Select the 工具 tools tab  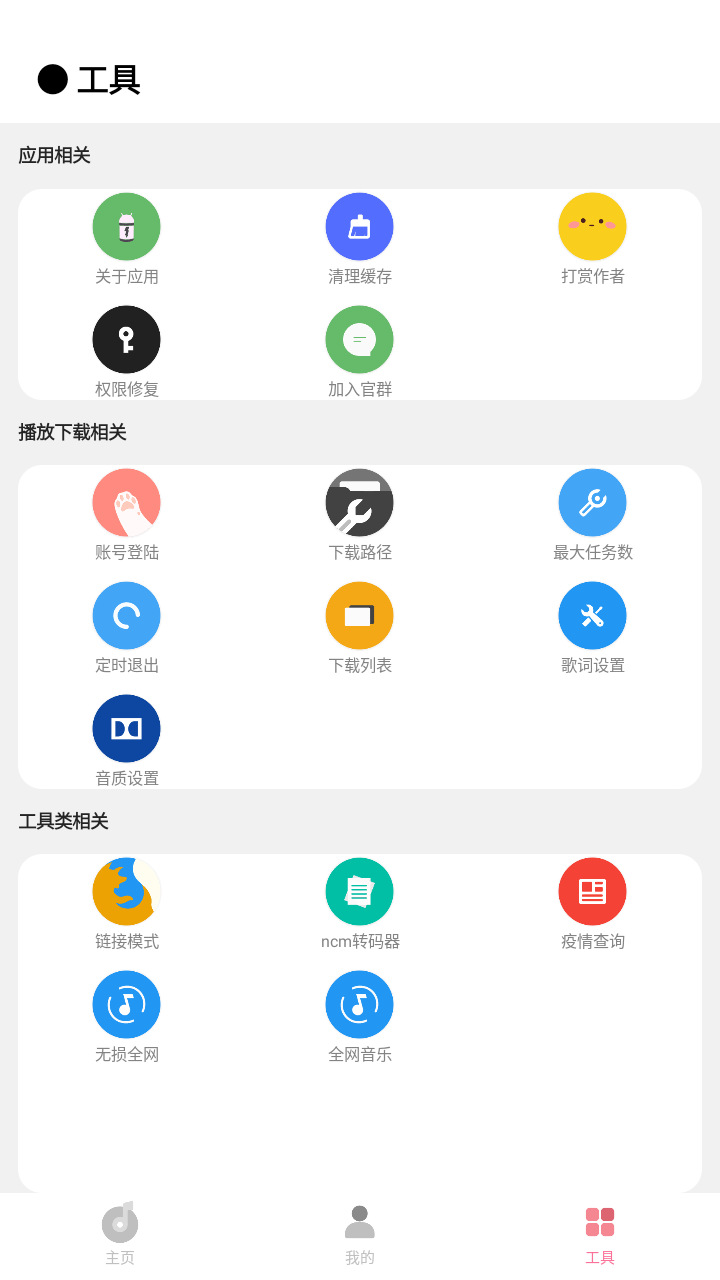pos(599,1230)
